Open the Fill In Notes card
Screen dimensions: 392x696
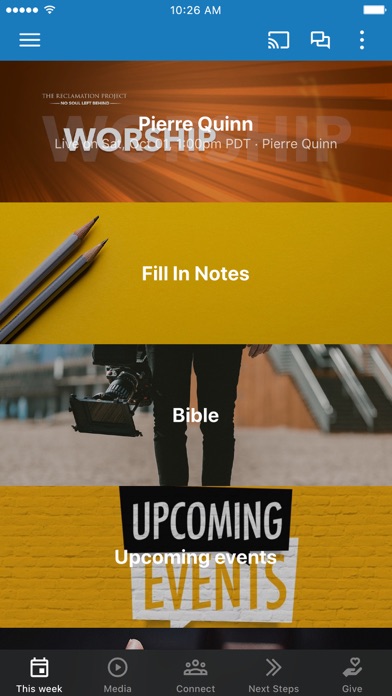[x=196, y=273]
